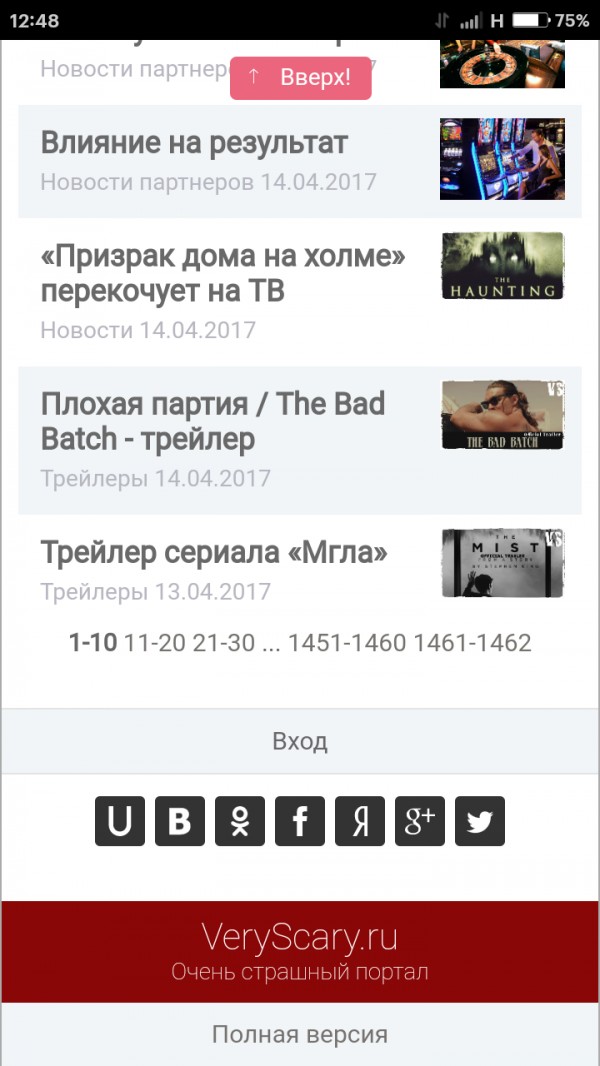Jump to page 1451-1460
The width and height of the screenshot is (600, 1066).
(347, 643)
